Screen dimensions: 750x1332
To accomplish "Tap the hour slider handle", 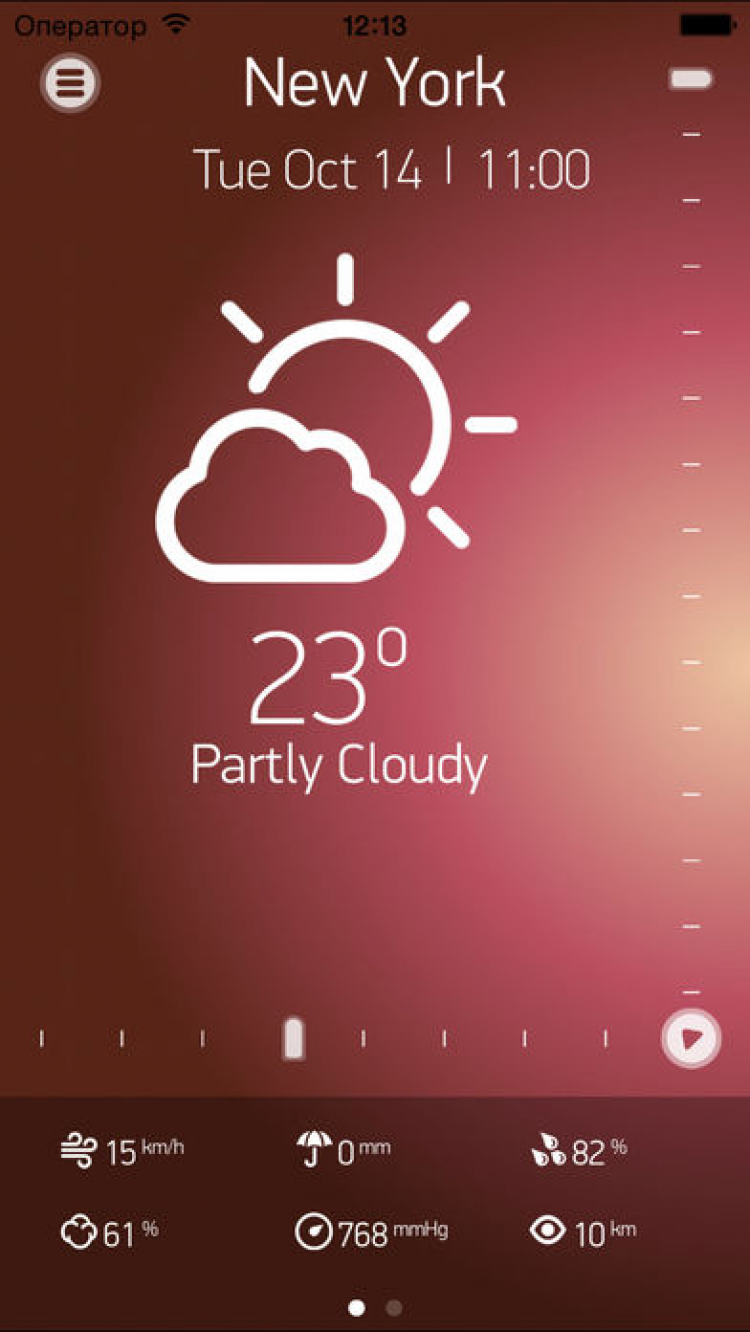I will pos(691,79).
